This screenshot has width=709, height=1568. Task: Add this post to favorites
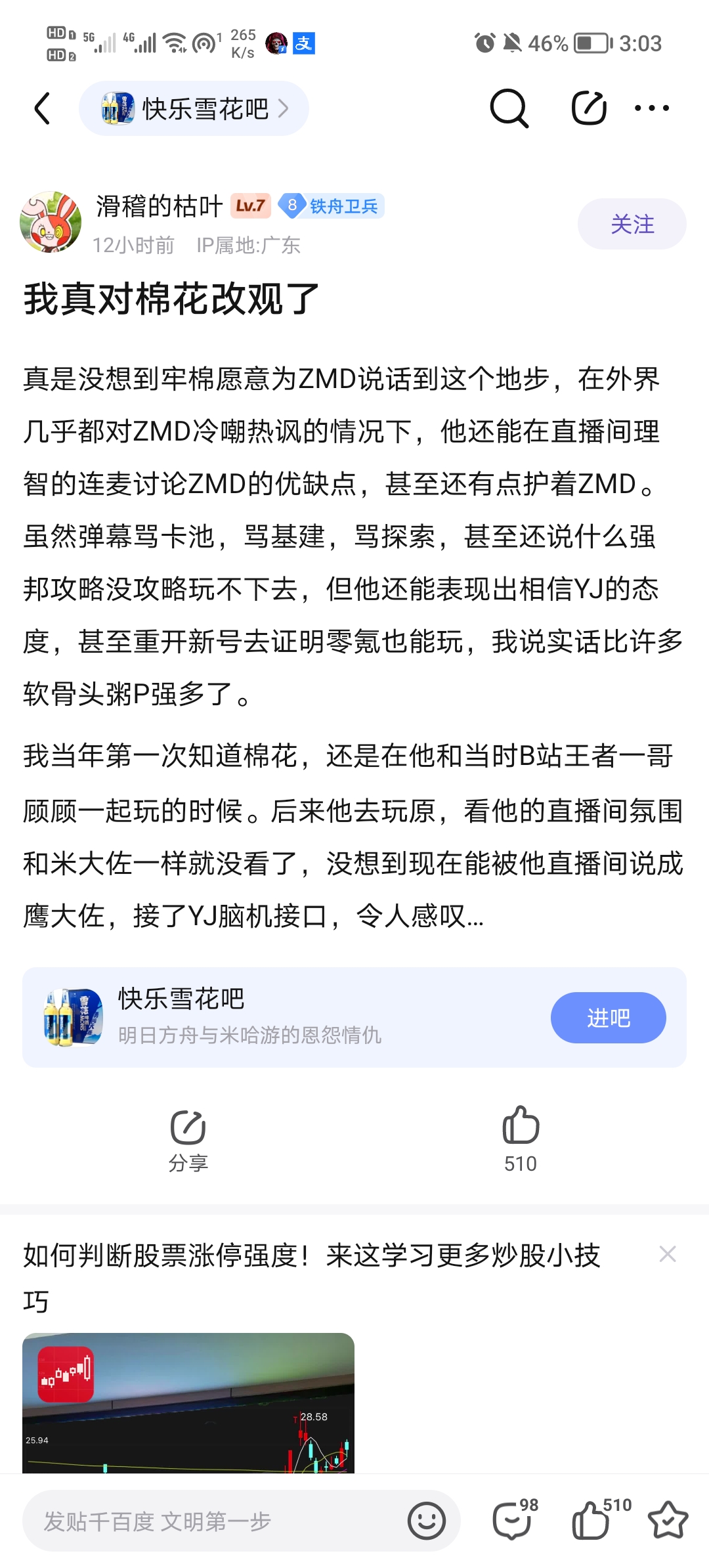click(668, 1519)
